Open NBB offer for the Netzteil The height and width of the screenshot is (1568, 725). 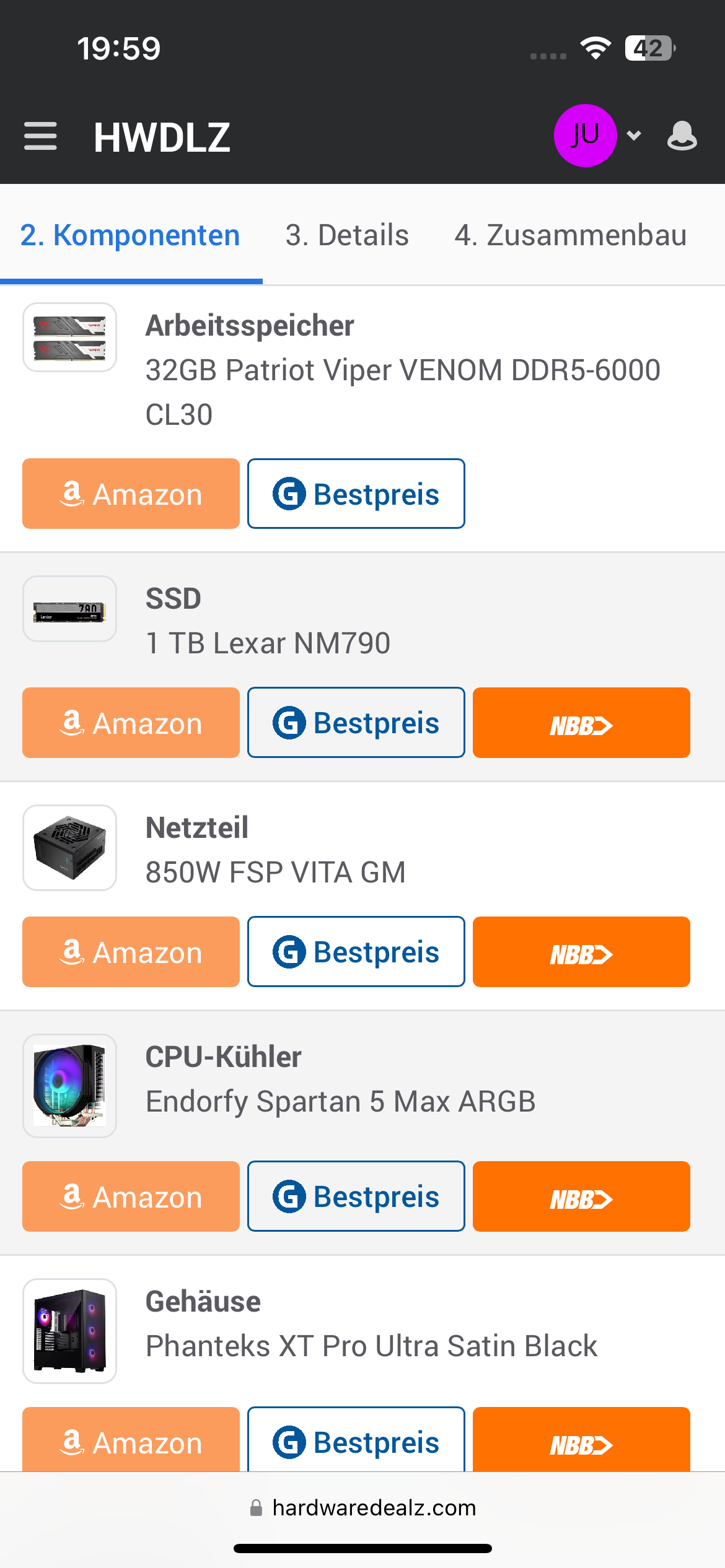pyautogui.click(x=581, y=952)
